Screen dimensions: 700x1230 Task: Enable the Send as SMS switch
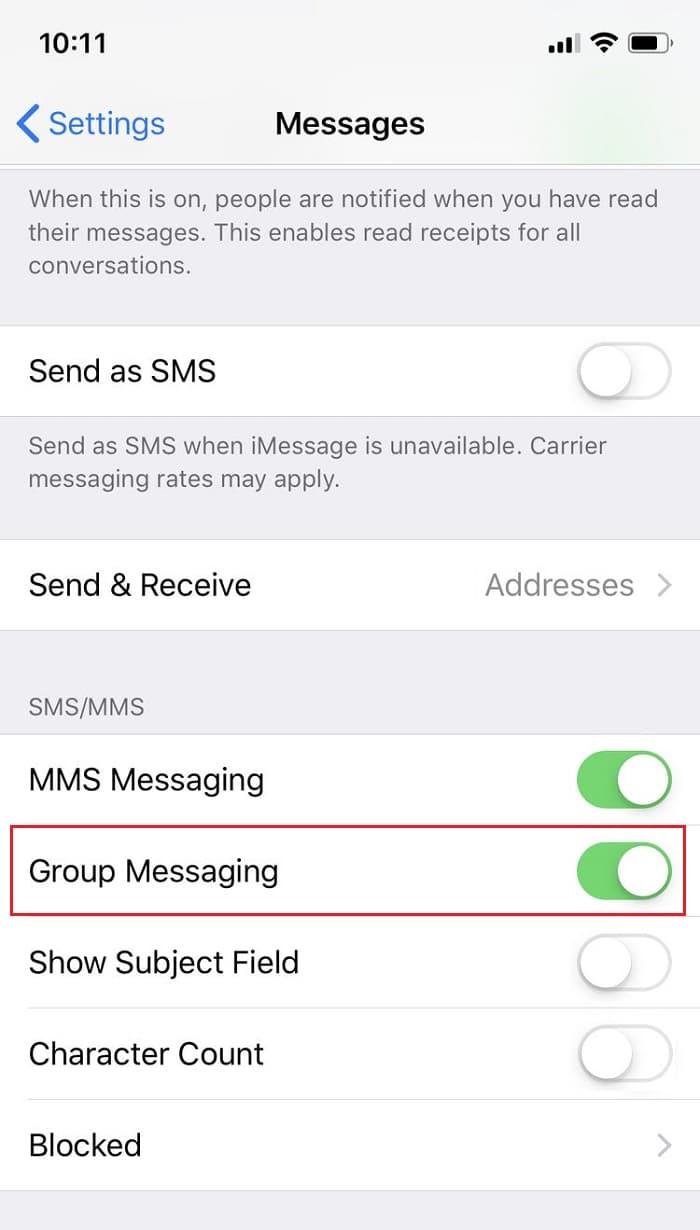(623, 372)
